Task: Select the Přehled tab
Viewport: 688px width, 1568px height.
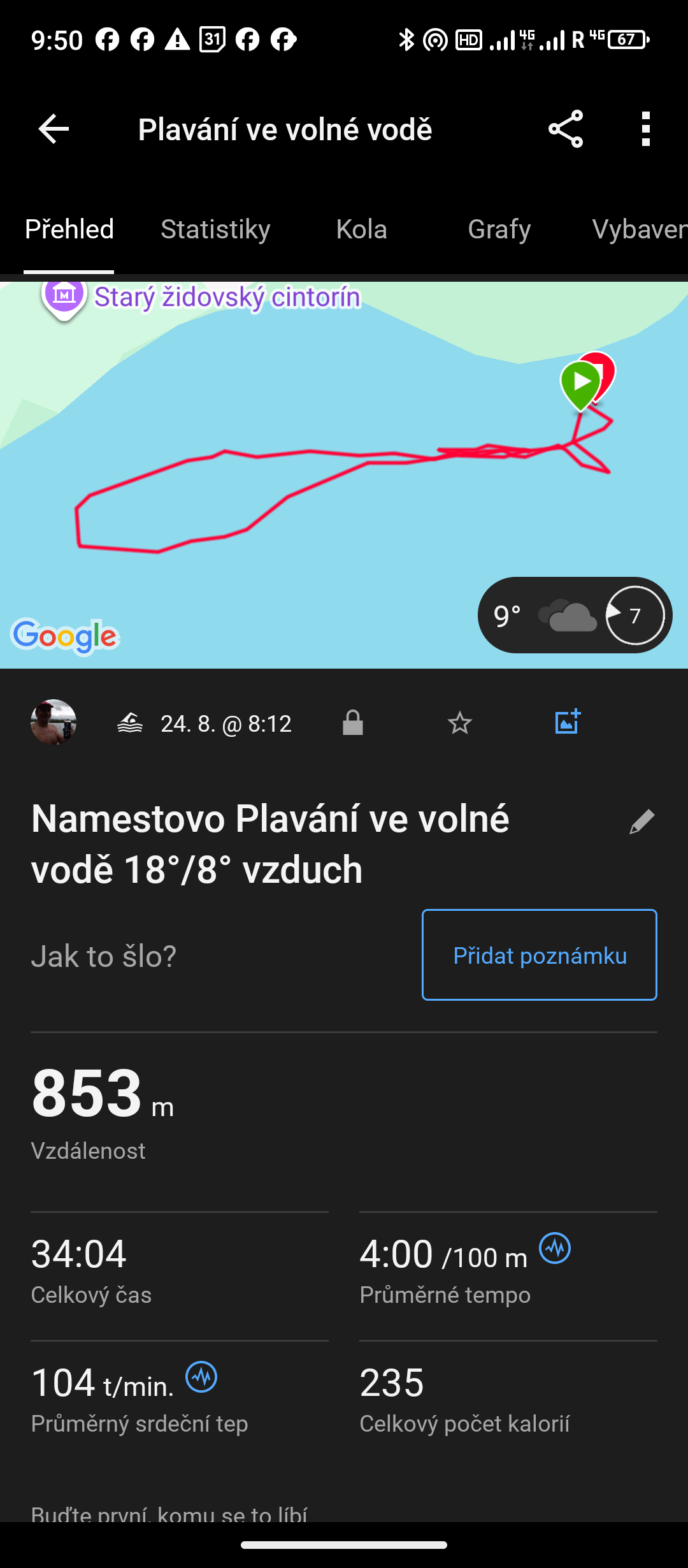Action: tap(69, 229)
